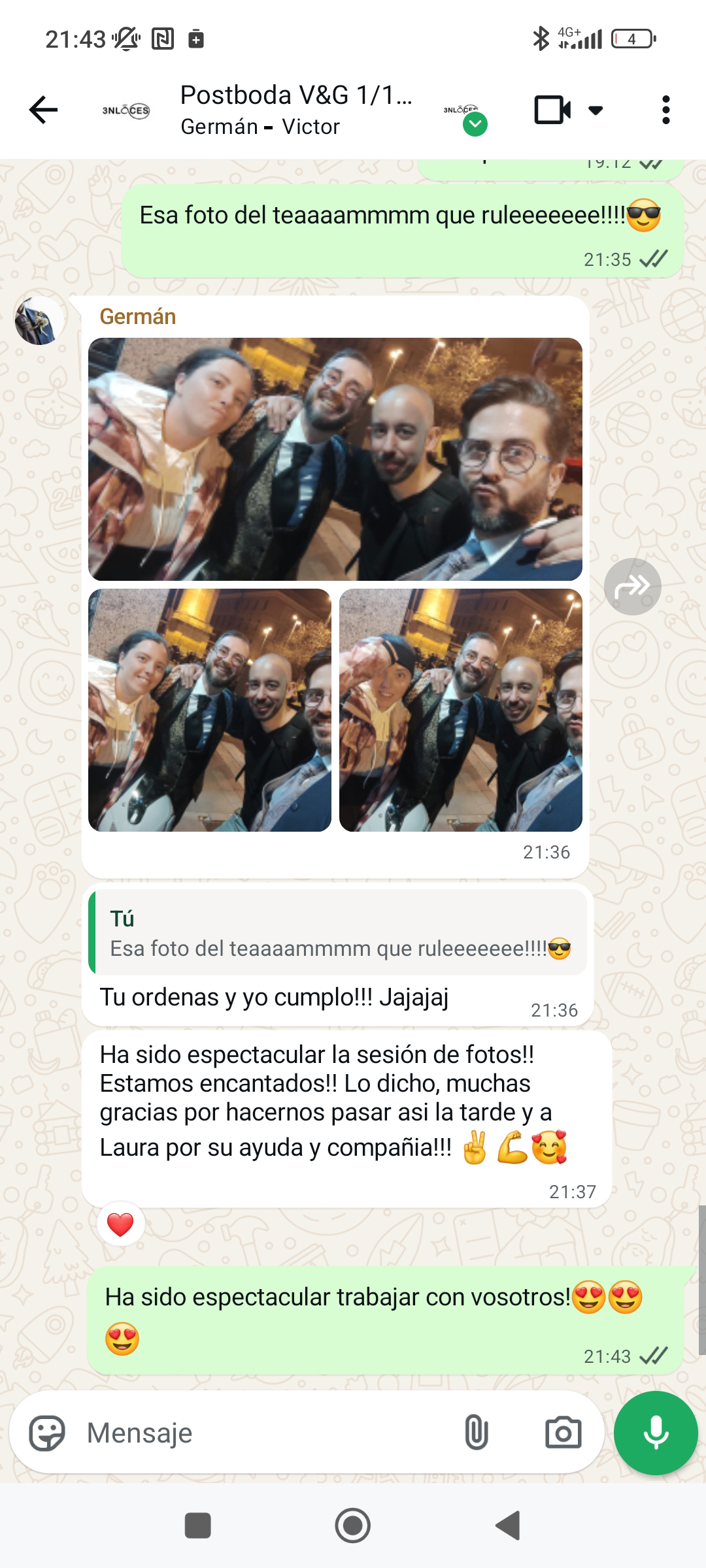Focus the Mensaje text field
706x1568 pixels.
click(261, 1433)
